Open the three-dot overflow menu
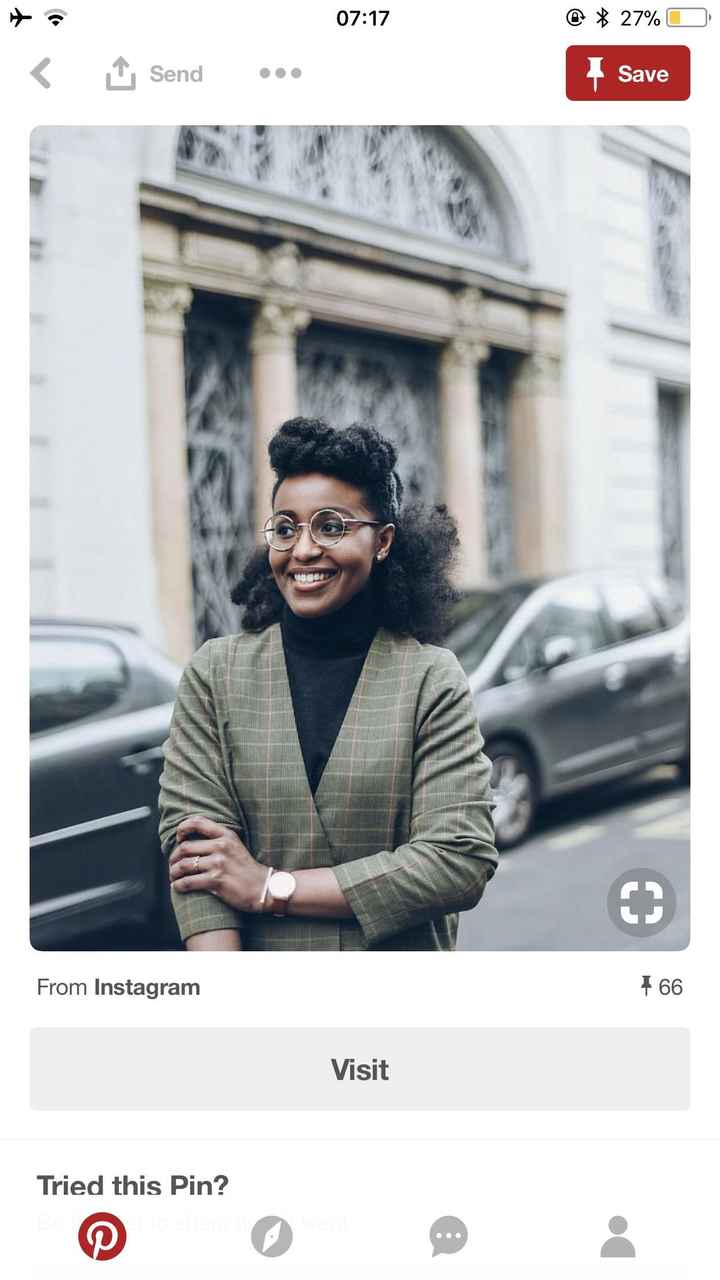Screen dimensions: 720x1280 pos(280,73)
